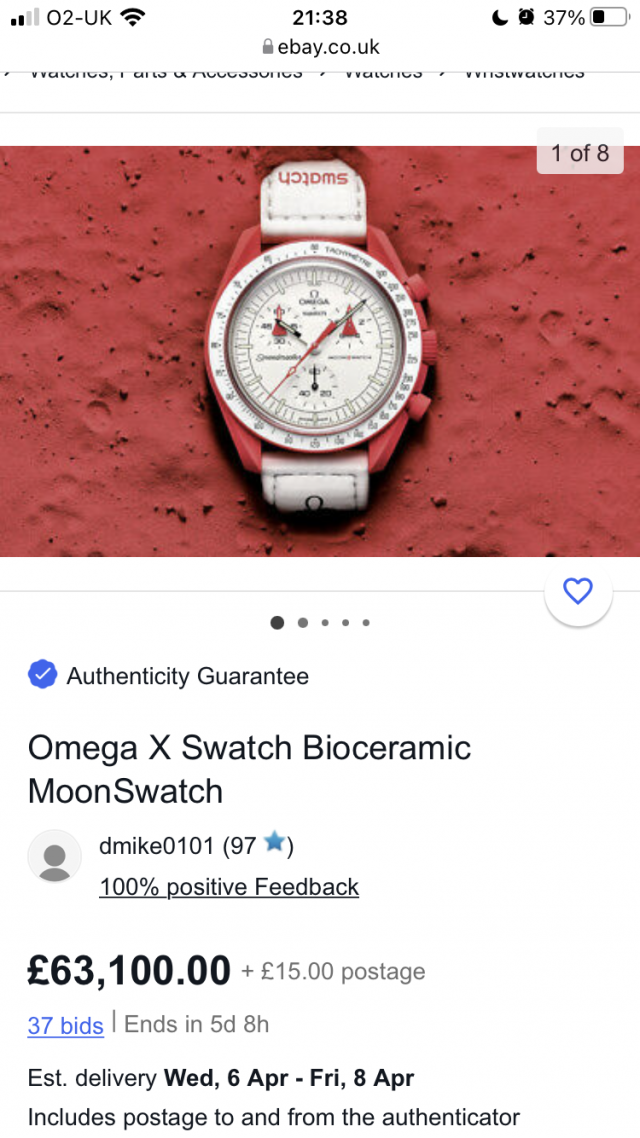Screen dimensions: 640x1138
Task: Tap the ebay.co.uk address bar
Action: pos(320,46)
